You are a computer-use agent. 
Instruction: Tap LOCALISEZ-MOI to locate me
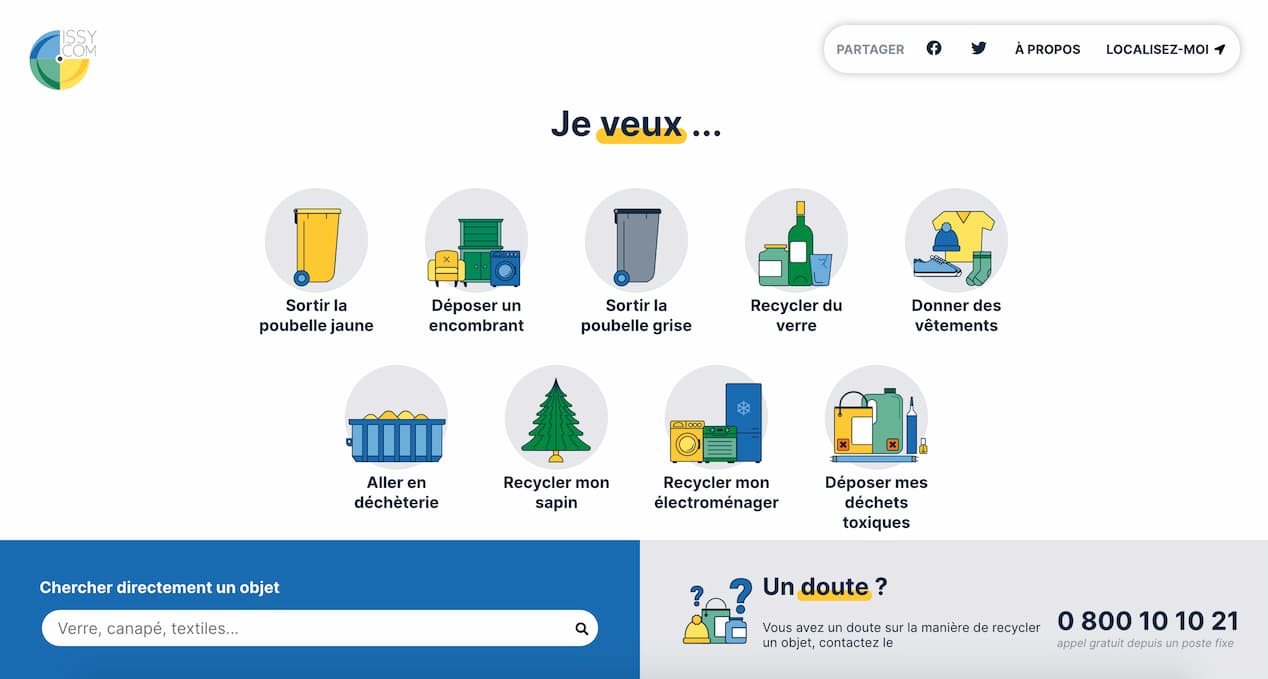pyautogui.click(x=1165, y=49)
